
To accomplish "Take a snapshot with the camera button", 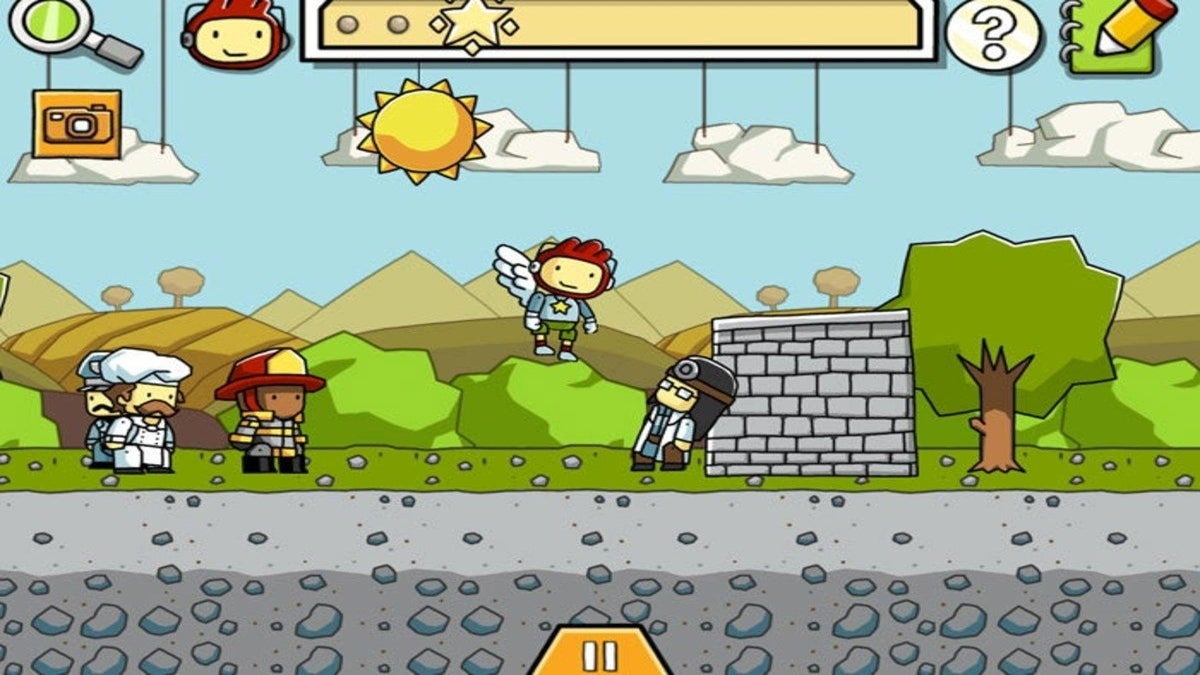I will point(77,124).
